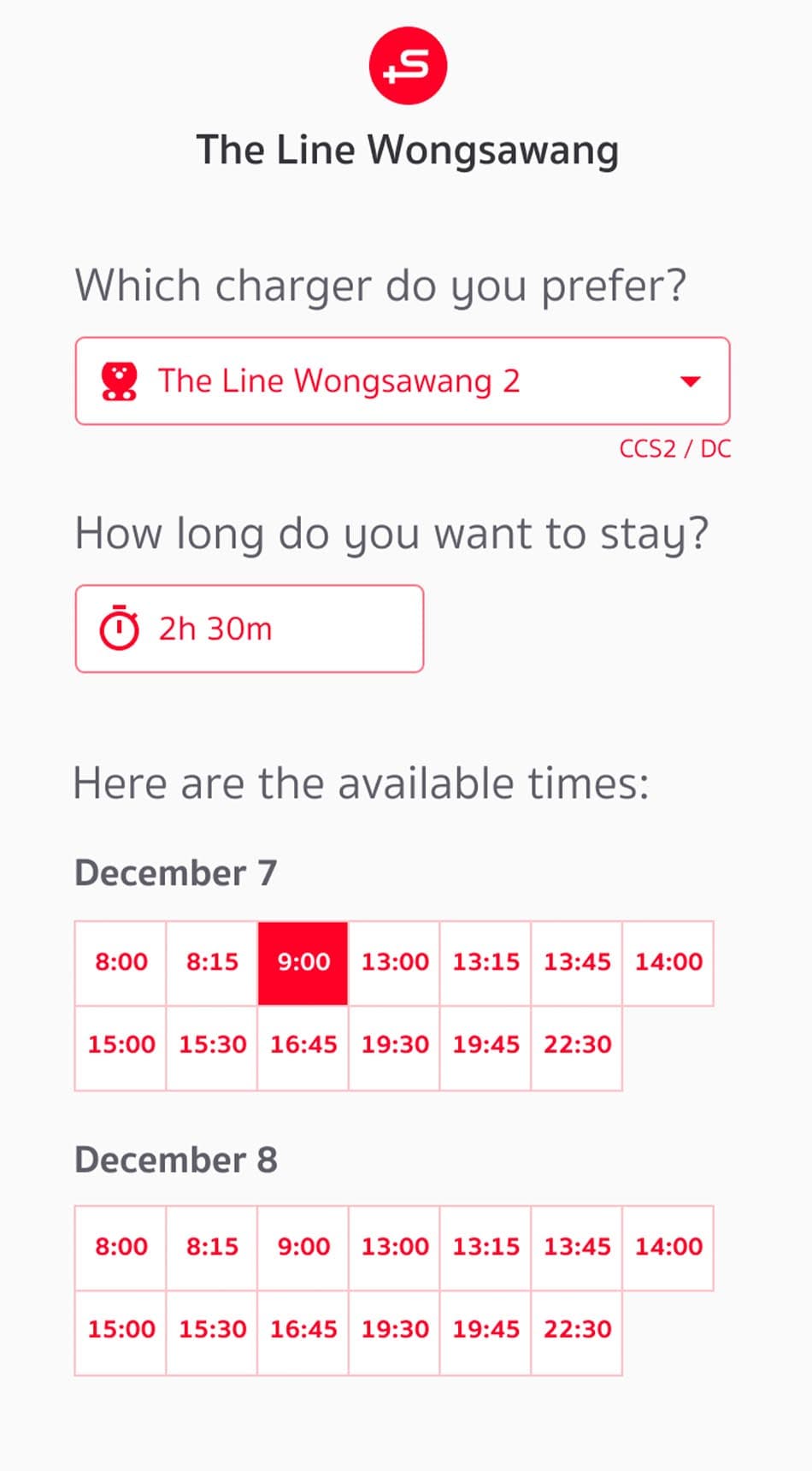Viewport: 812px width, 1471px height.
Task: Pick 13:15 under December 8
Action: coord(485,1247)
